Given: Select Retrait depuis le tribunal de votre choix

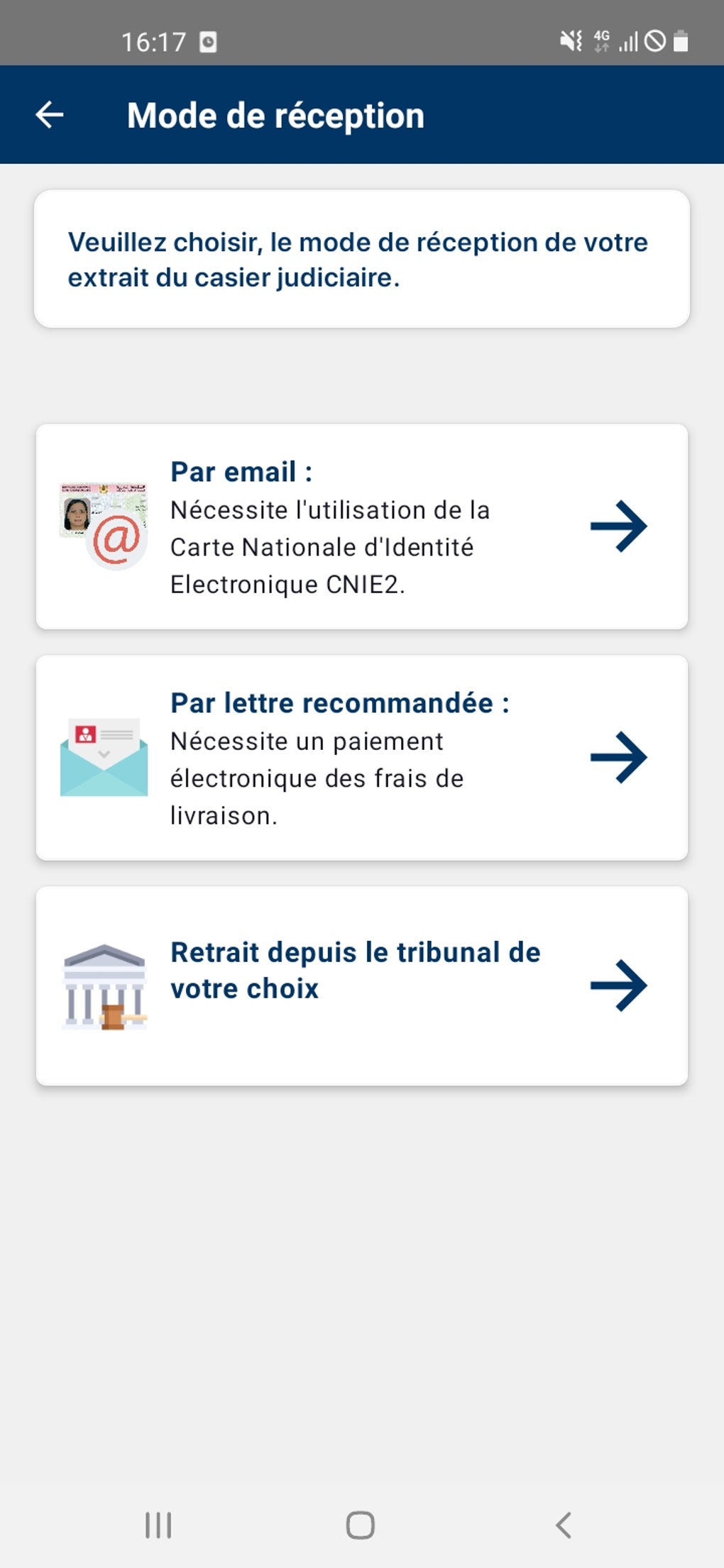Looking at the screenshot, I should pyautogui.click(x=362, y=986).
